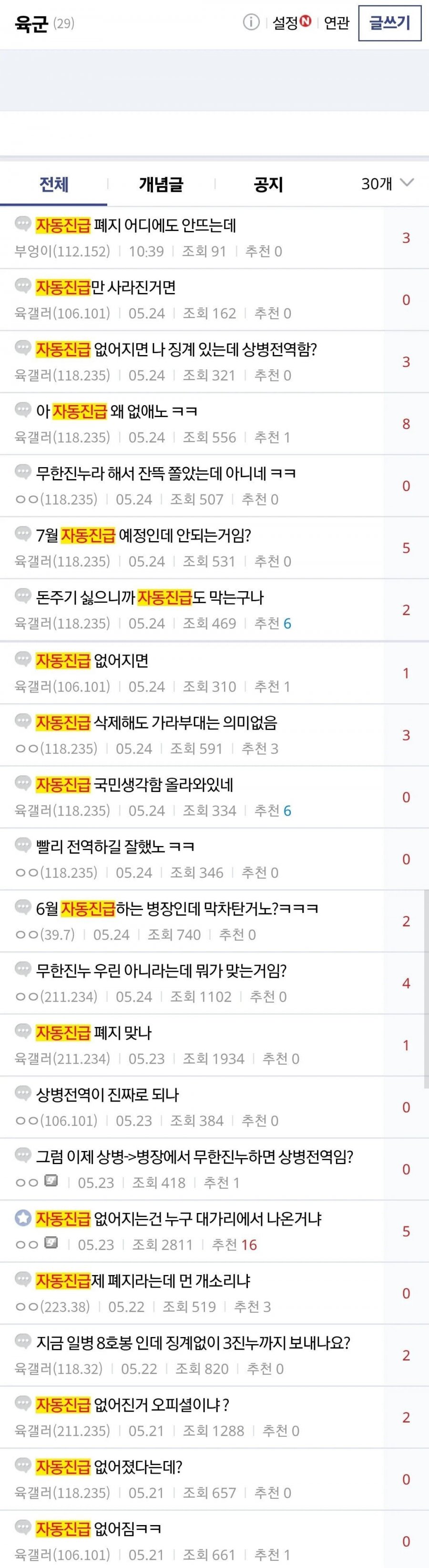Switch to the 개념글 tab
The width and height of the screenshot is (429, 1568).
(161, 184)
